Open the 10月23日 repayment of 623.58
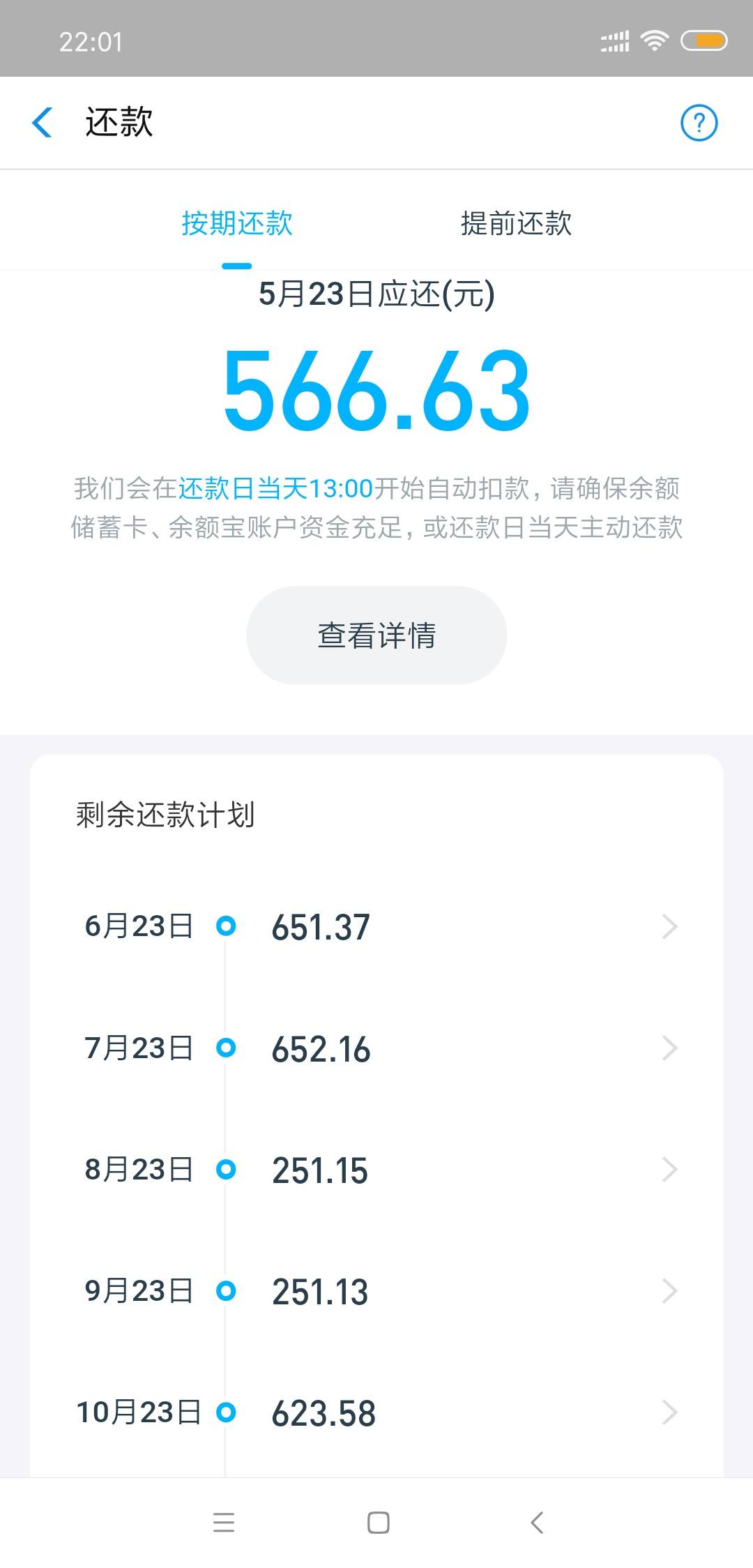 tap(376, 1412)
